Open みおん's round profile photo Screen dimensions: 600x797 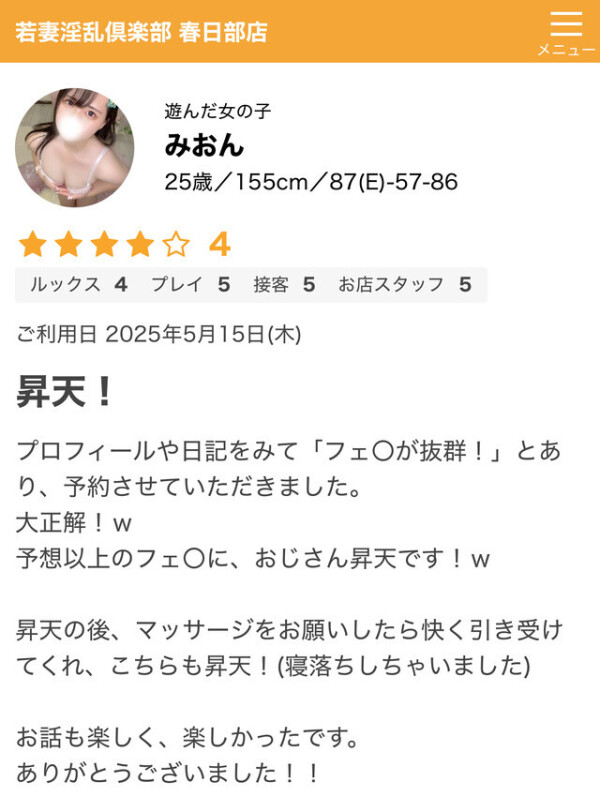(75, 147)
